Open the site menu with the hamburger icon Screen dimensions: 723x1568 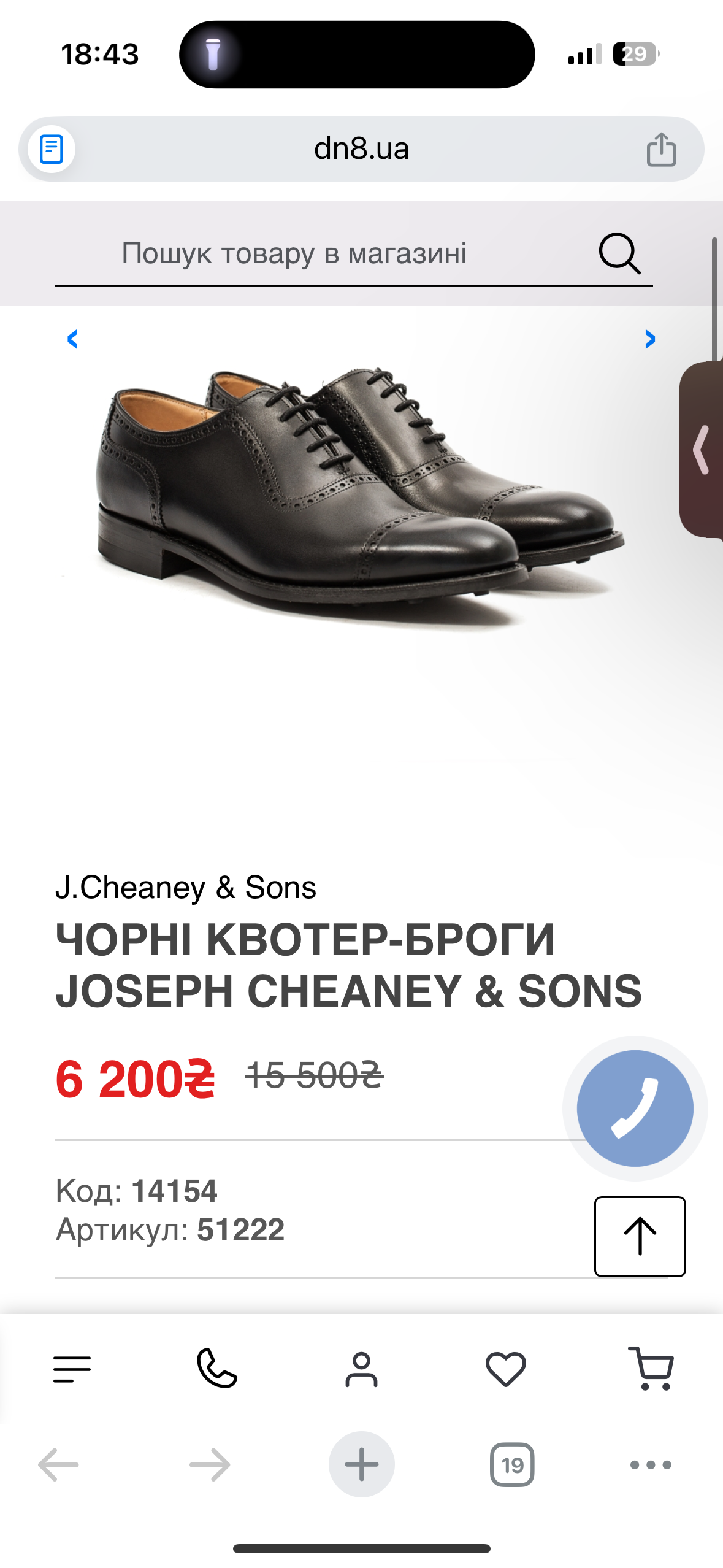pyautogui.click(x=72, y=1369)
